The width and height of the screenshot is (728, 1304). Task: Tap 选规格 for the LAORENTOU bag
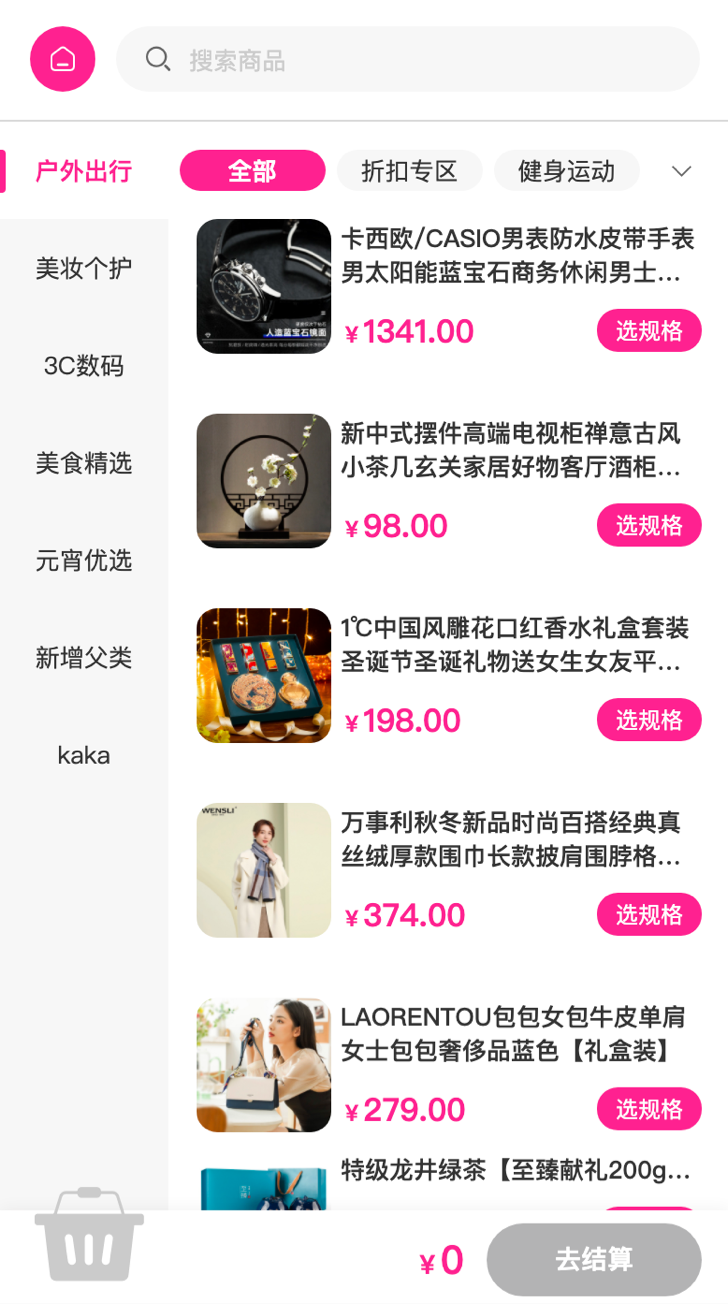tap(649, 1109)
